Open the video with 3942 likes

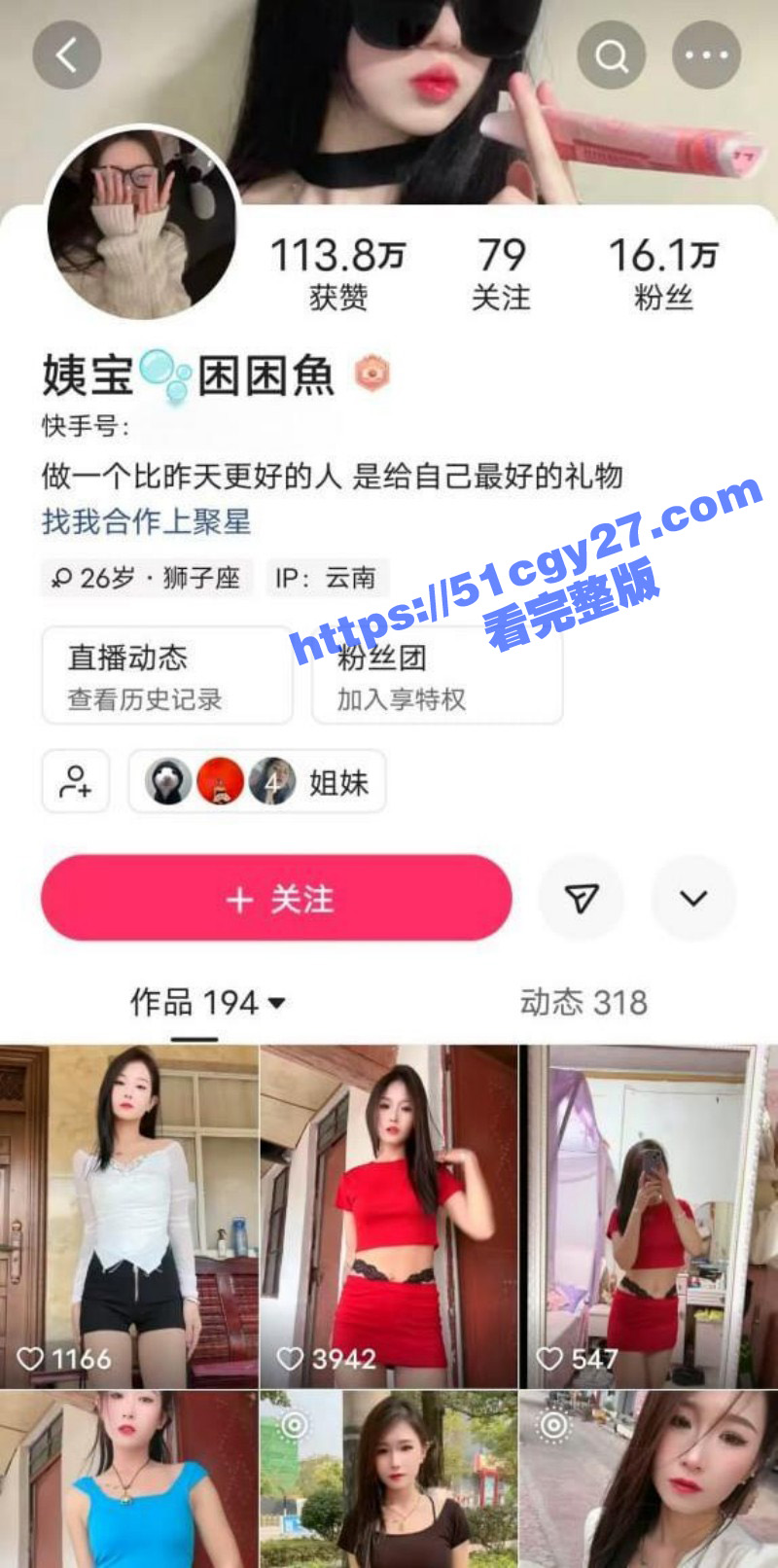(389, 1216)
